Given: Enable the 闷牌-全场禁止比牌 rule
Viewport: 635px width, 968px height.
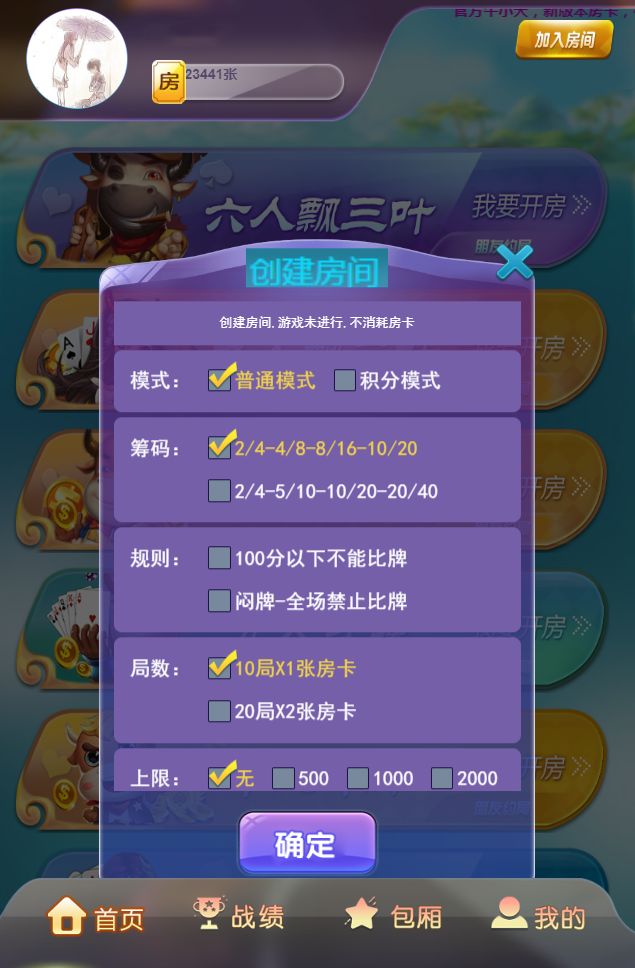Looking at the screenshot, I should 220,601.
